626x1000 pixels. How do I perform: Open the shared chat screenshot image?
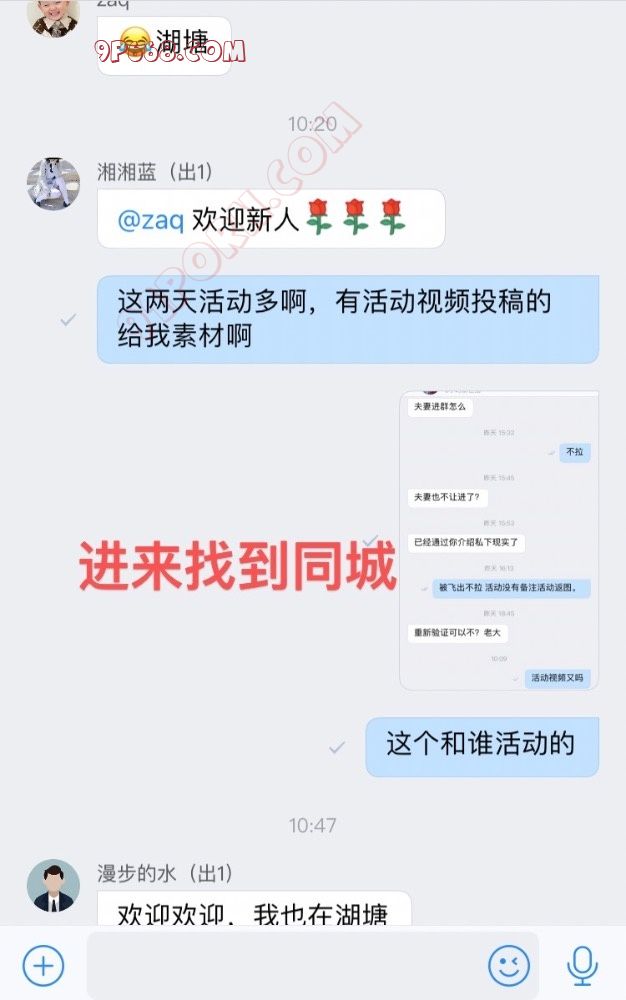point(498,540)
